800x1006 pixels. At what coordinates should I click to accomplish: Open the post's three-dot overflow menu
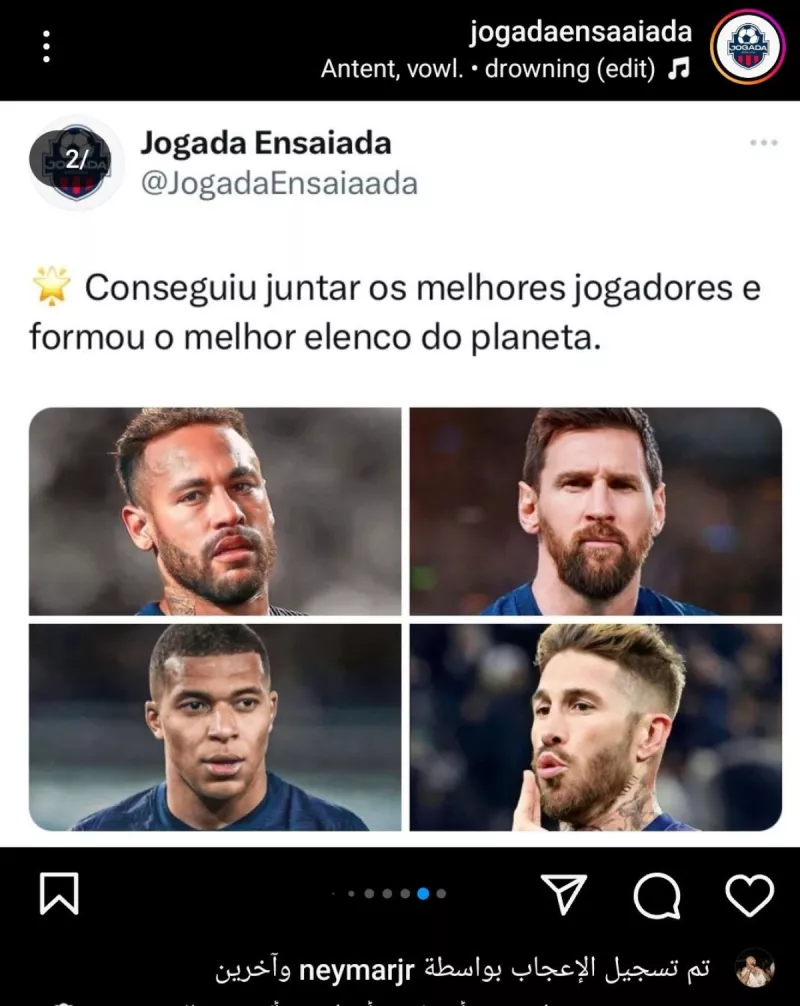[x=48, y=47]
